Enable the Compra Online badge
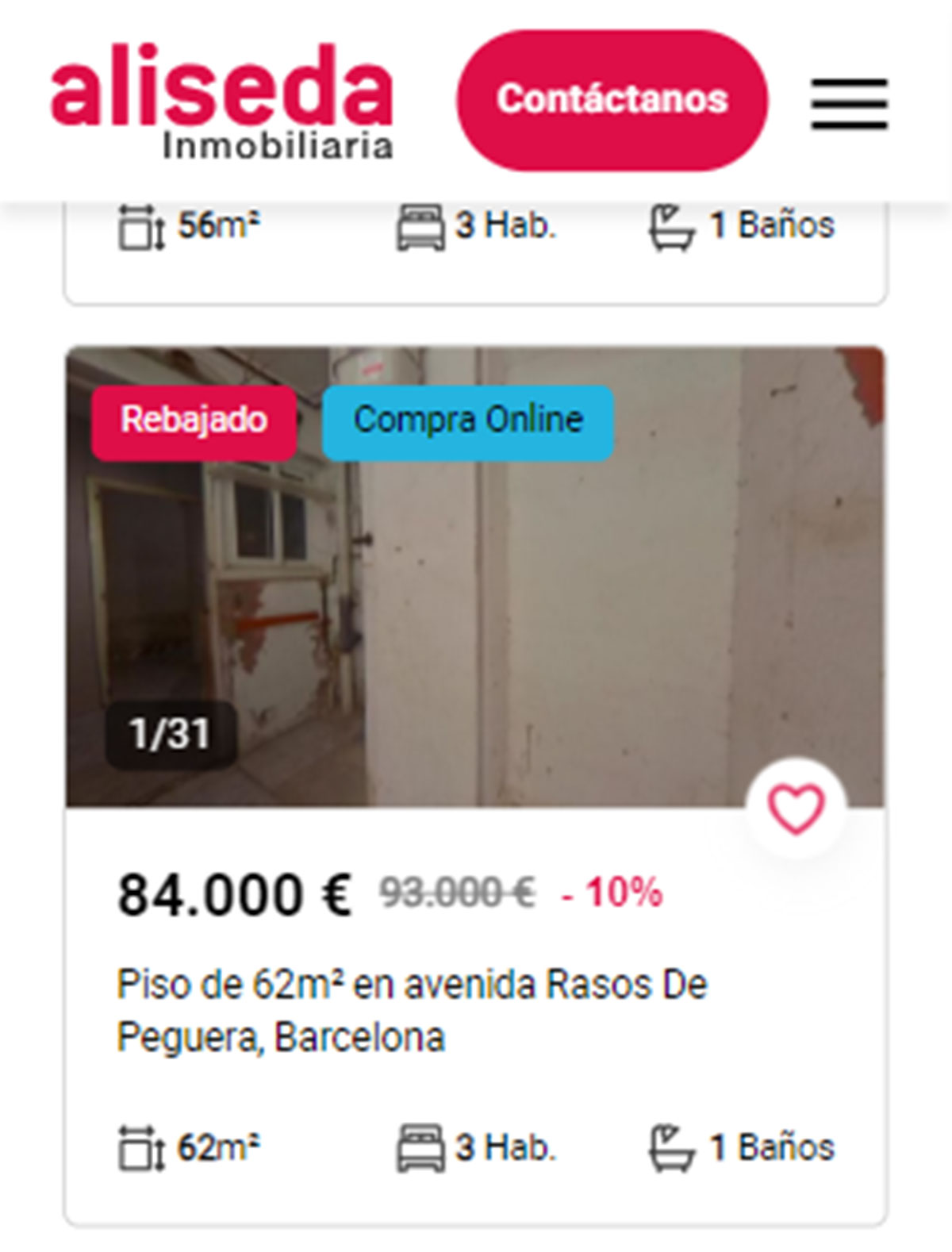Image resolution: width=952 pixels, height=1252 pixels. click(x=467, y=420)
